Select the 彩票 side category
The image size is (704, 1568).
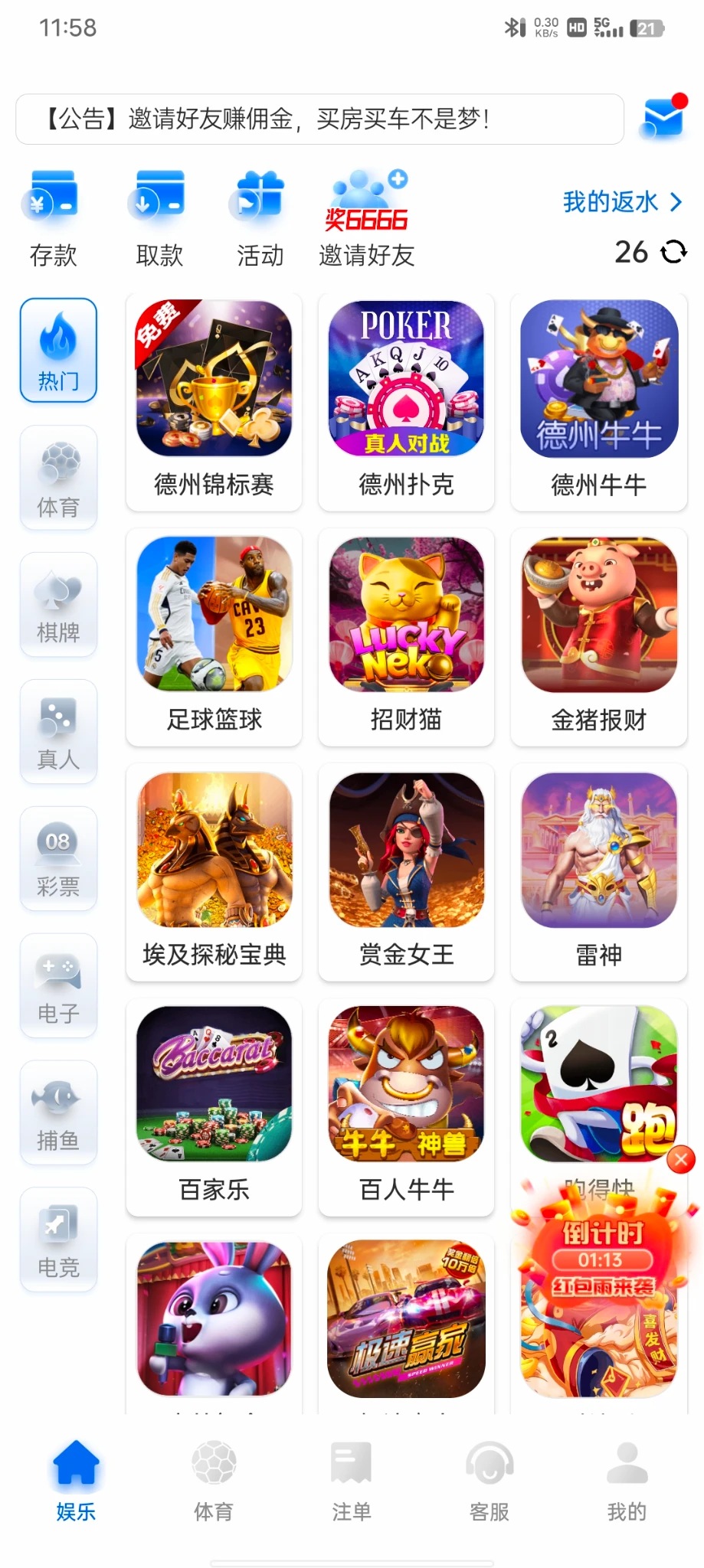(58, 859)
